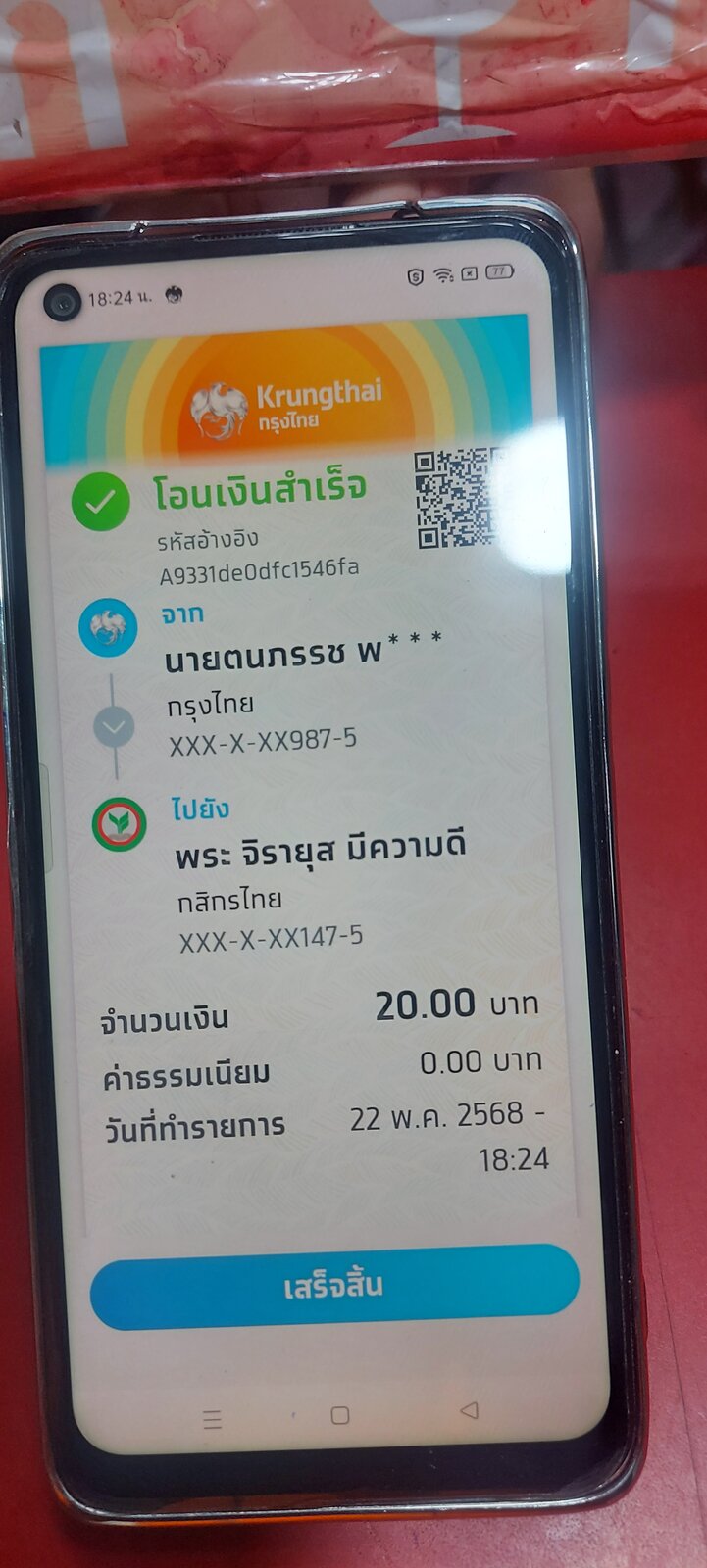The height and width of the screenshot is (1568, 707).
Task: Open recent apps from the navigation bar
Action: [212, 1419]
